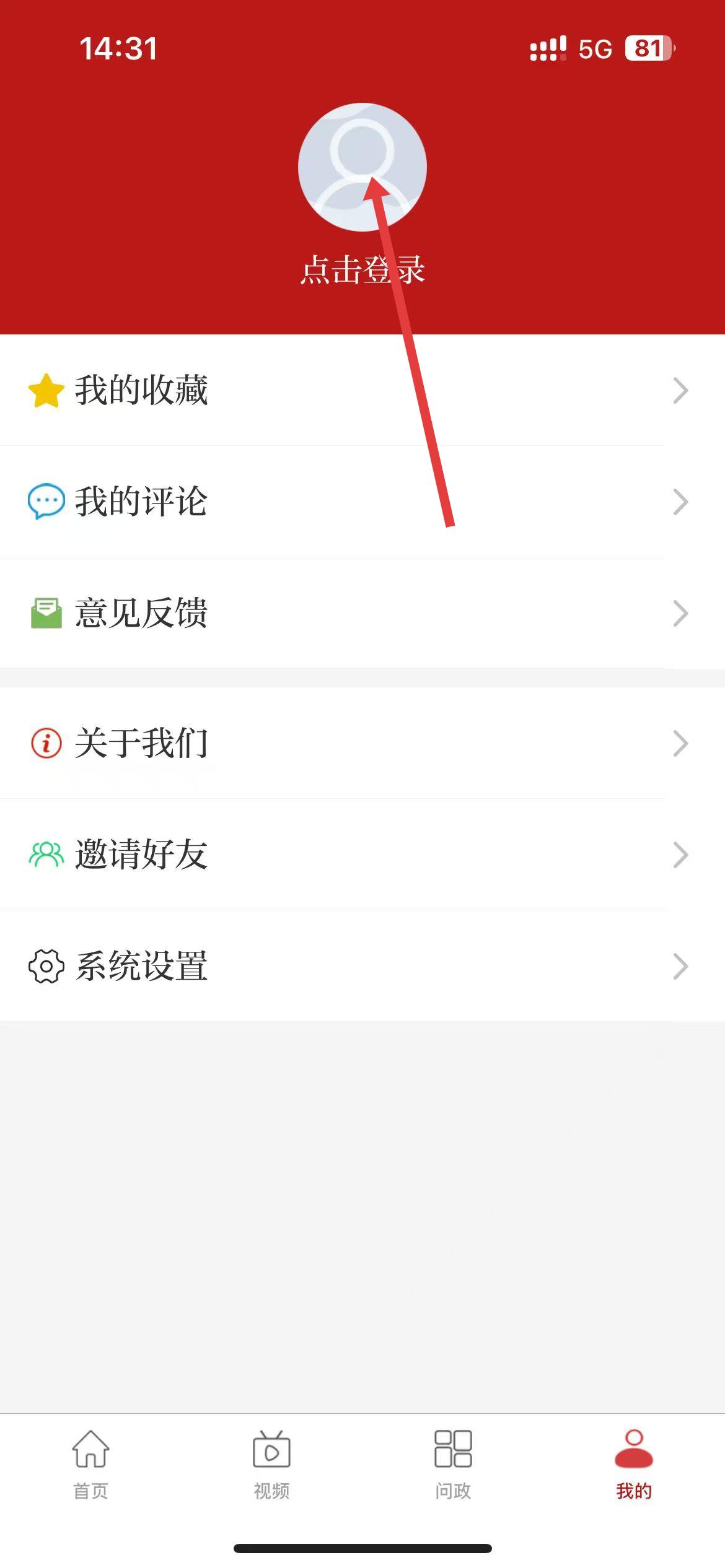Open 我的收藏 favorites
Image resolution: width=725 pixels, height=1568 pixels.
click(362, 390)
